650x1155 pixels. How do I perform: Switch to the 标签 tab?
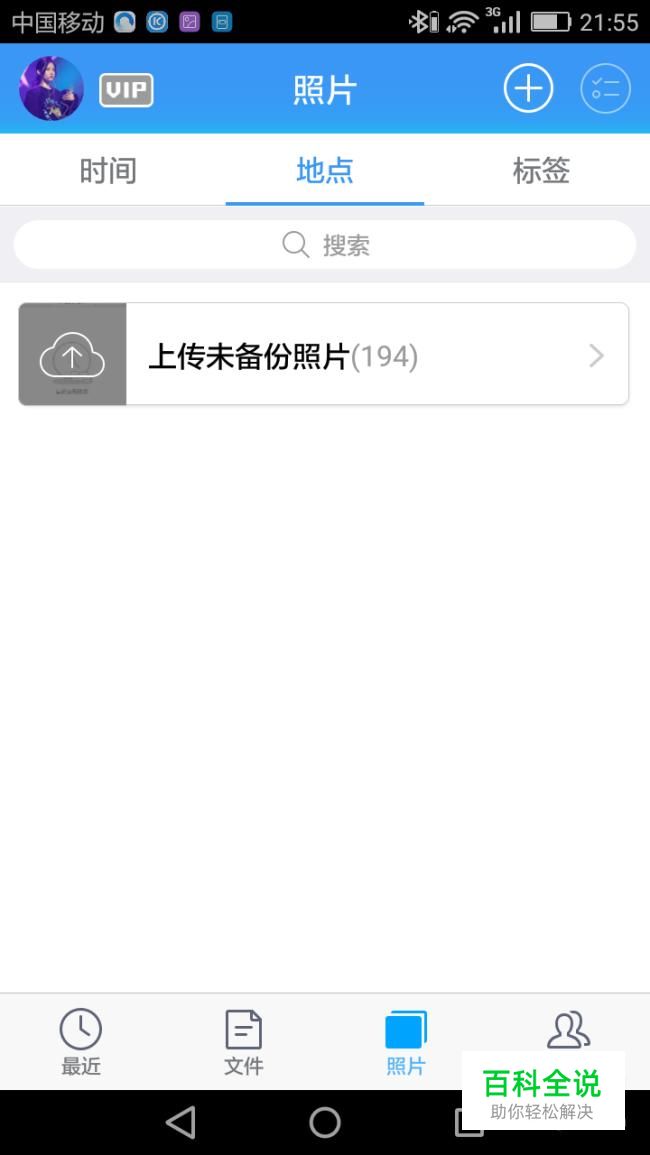click(541, 170)
